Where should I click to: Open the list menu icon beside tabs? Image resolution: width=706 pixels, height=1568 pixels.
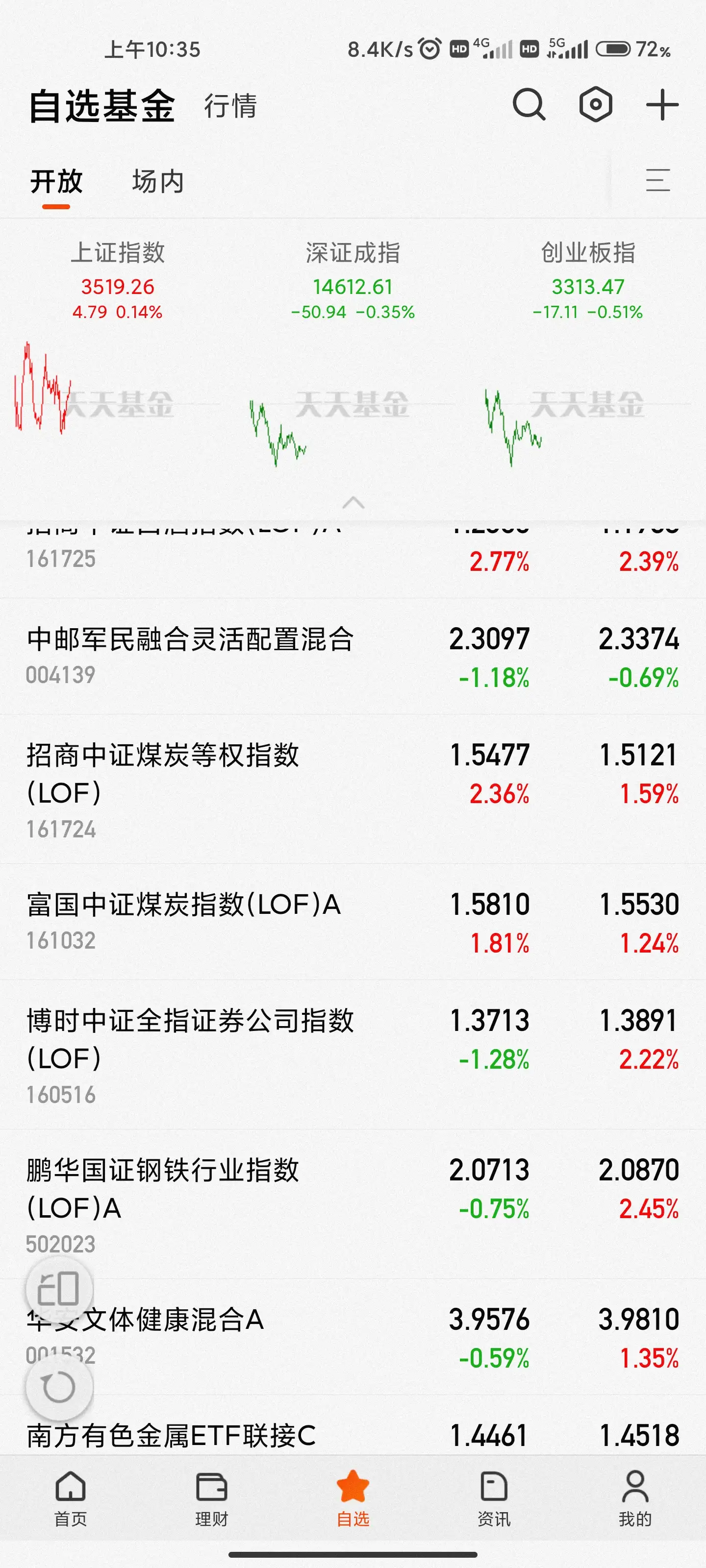[x=658, y=181]
